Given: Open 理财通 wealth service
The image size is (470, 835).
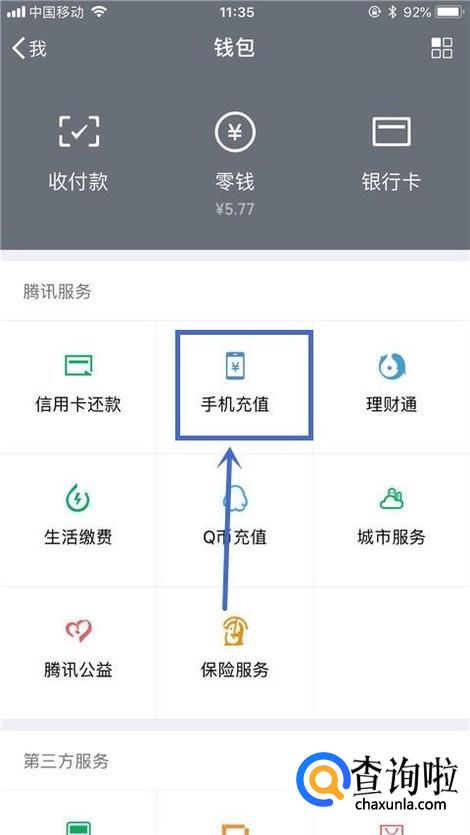Looking at the screenshot, I should click(392, 387).
